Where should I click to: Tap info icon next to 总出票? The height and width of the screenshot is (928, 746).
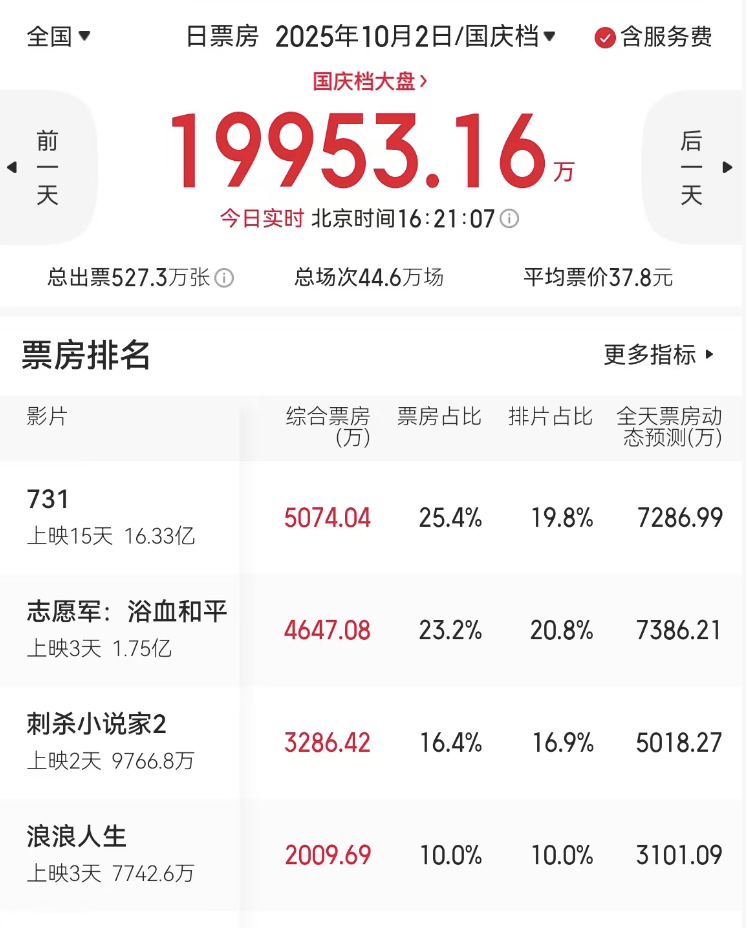tap(225, 278)
